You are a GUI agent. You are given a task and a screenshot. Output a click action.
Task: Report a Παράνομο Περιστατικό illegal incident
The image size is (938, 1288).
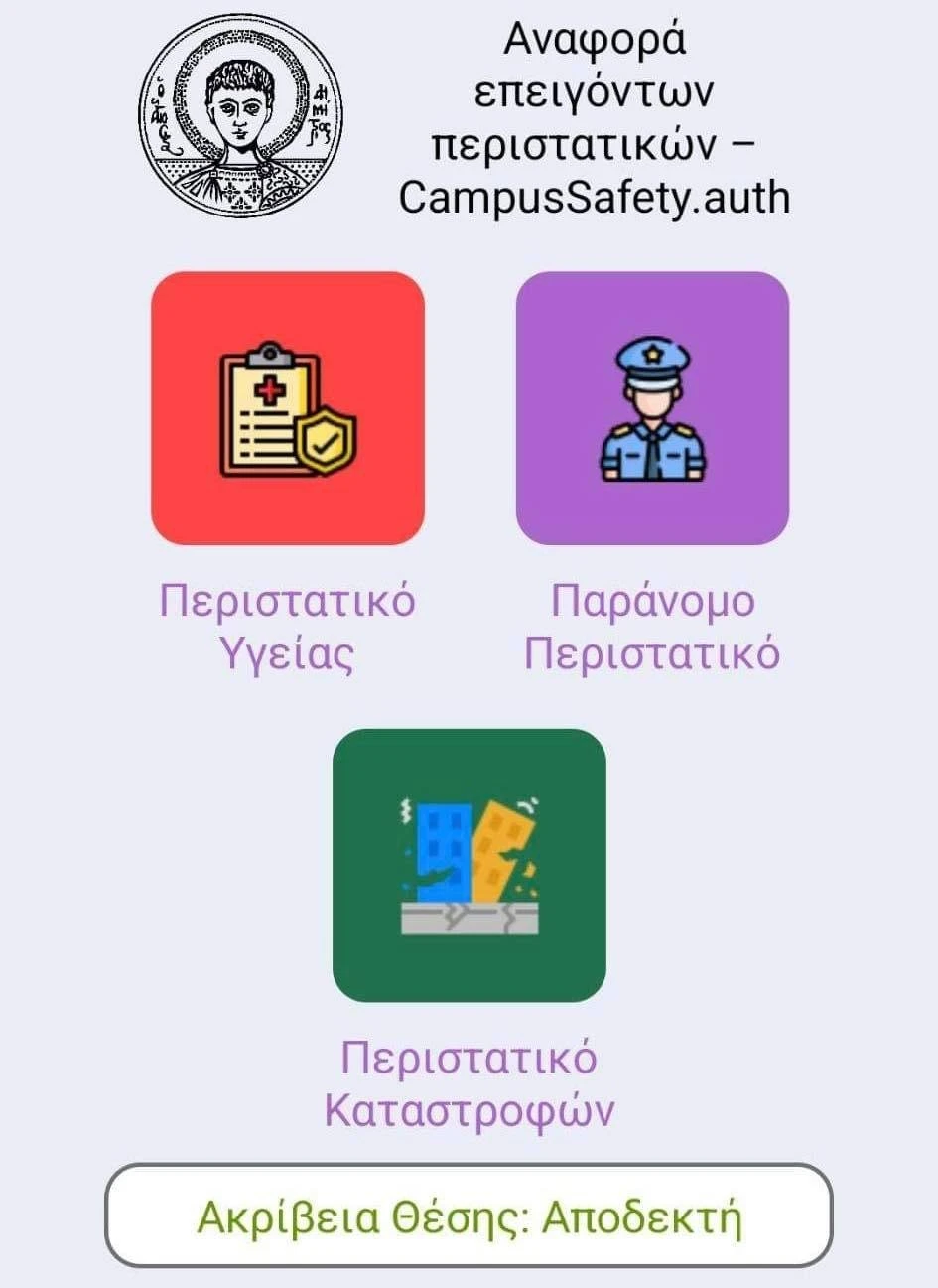coord(652,408)
